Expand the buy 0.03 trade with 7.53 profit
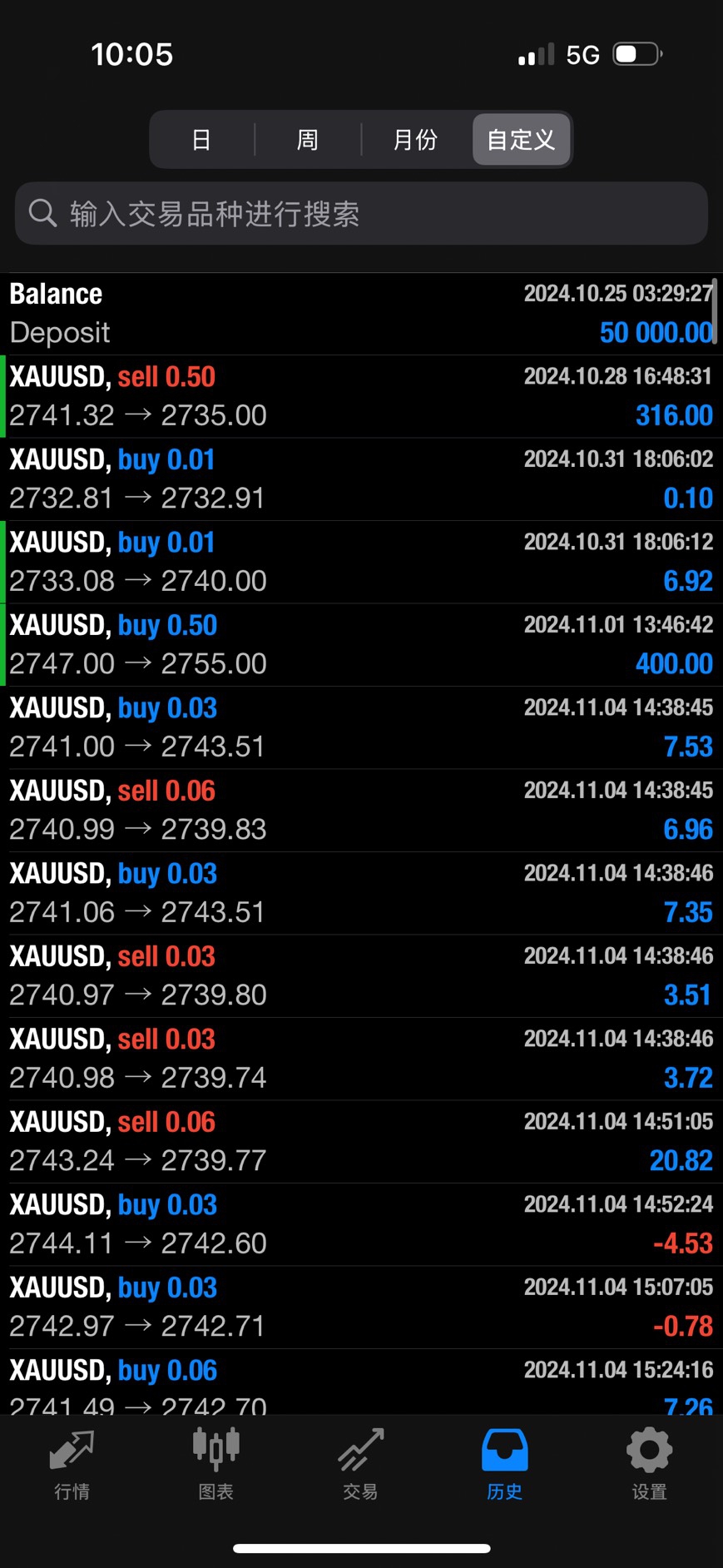 361,727
